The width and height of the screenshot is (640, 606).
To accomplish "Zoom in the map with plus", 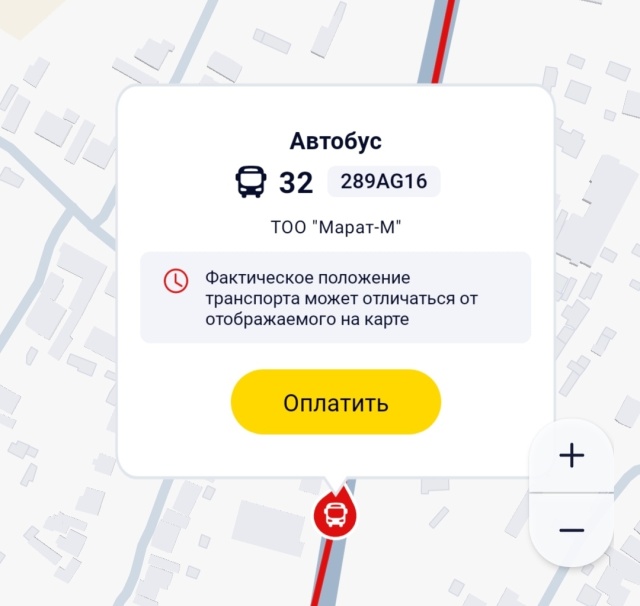I will 571,456.
